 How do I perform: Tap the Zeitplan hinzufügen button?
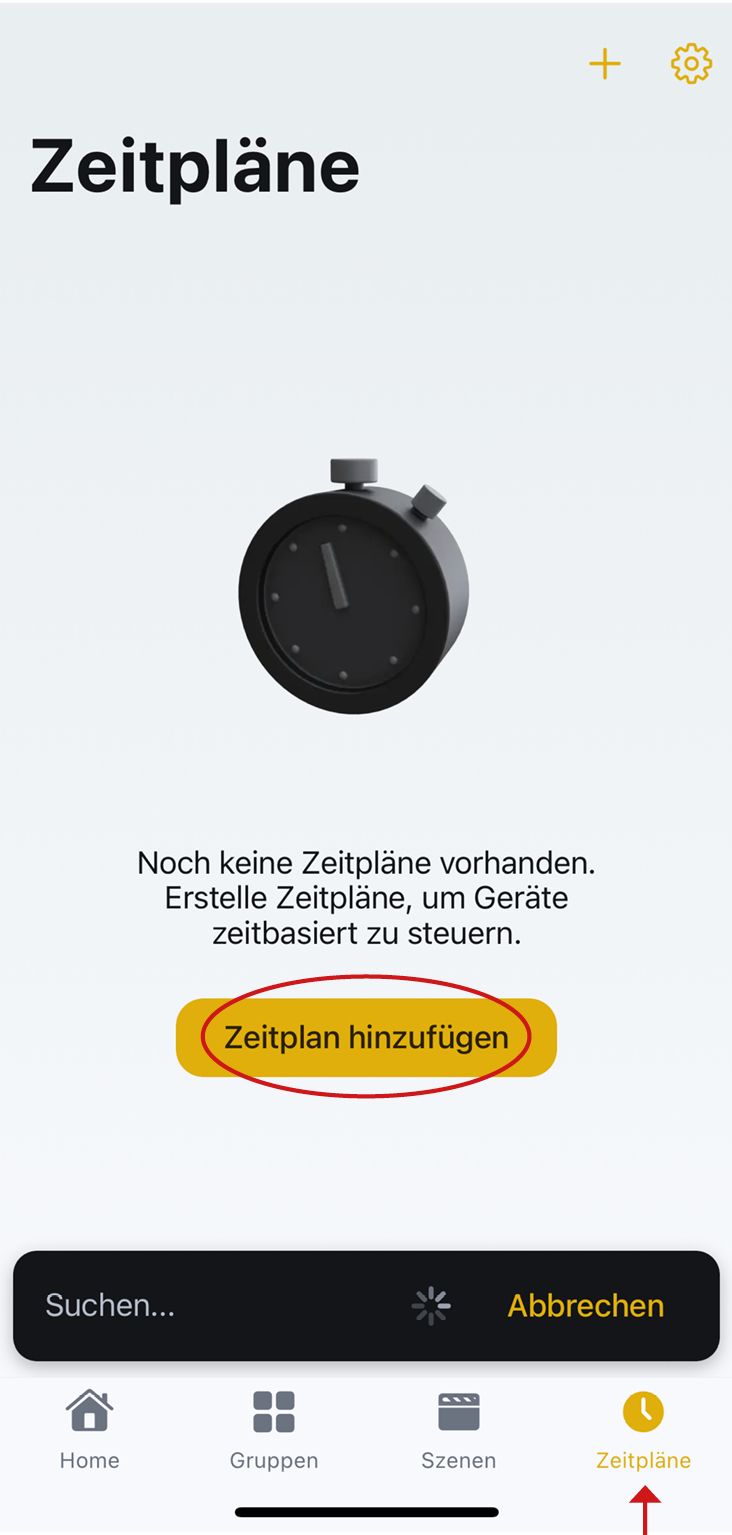[366, 1037]
